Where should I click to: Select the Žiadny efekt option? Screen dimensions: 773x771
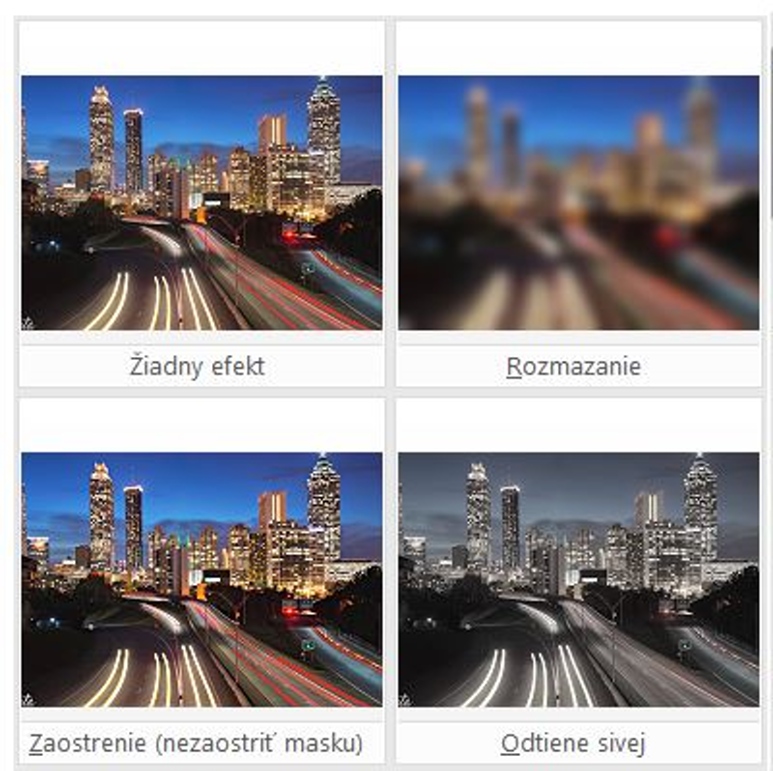tap(201, 203)
